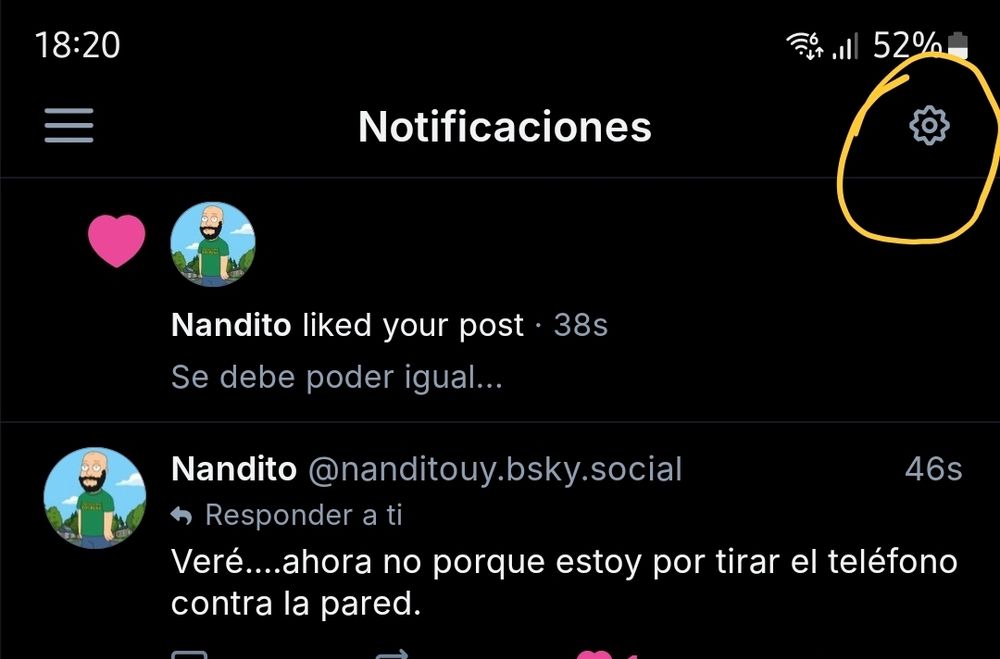Screen dimensions: 1000x659
Task: Visit the @nanditouy.bsky.social profile link
Action: tap(494, 469)
